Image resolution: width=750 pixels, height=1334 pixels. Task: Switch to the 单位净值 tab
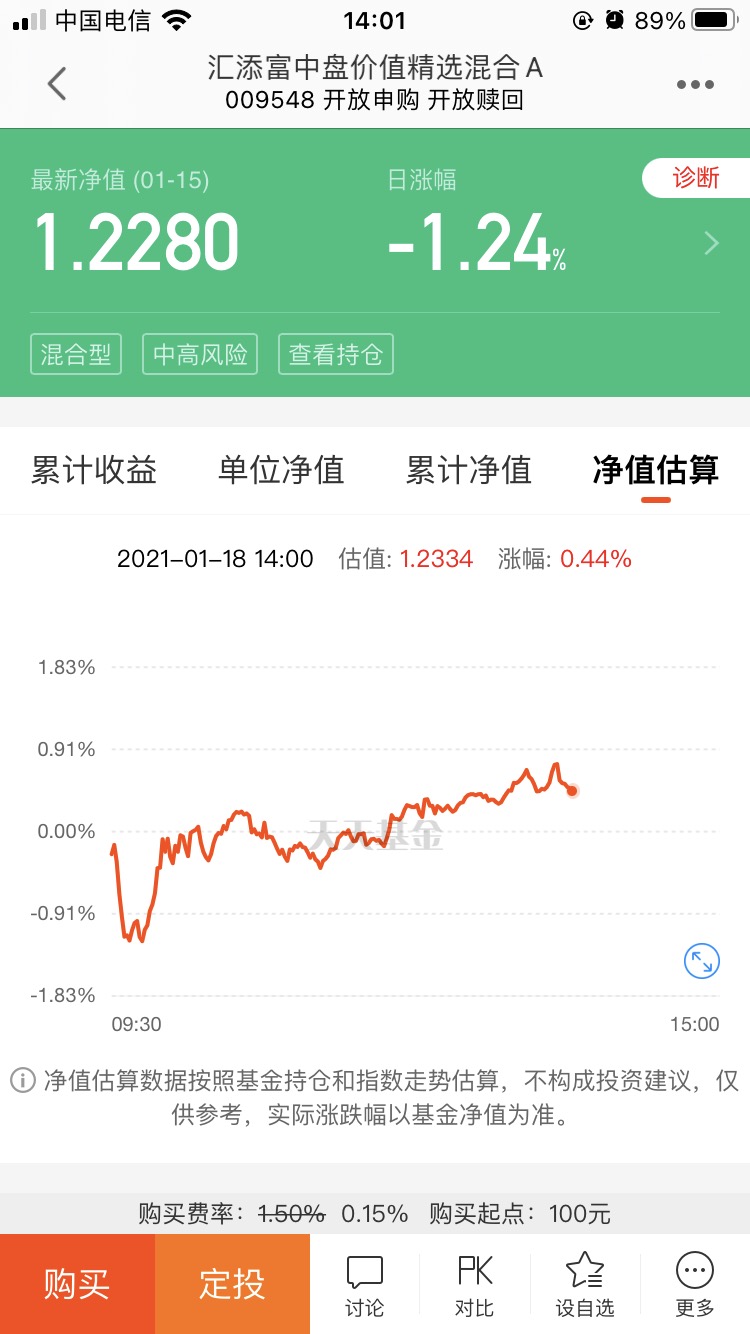(x=280, y=470)
